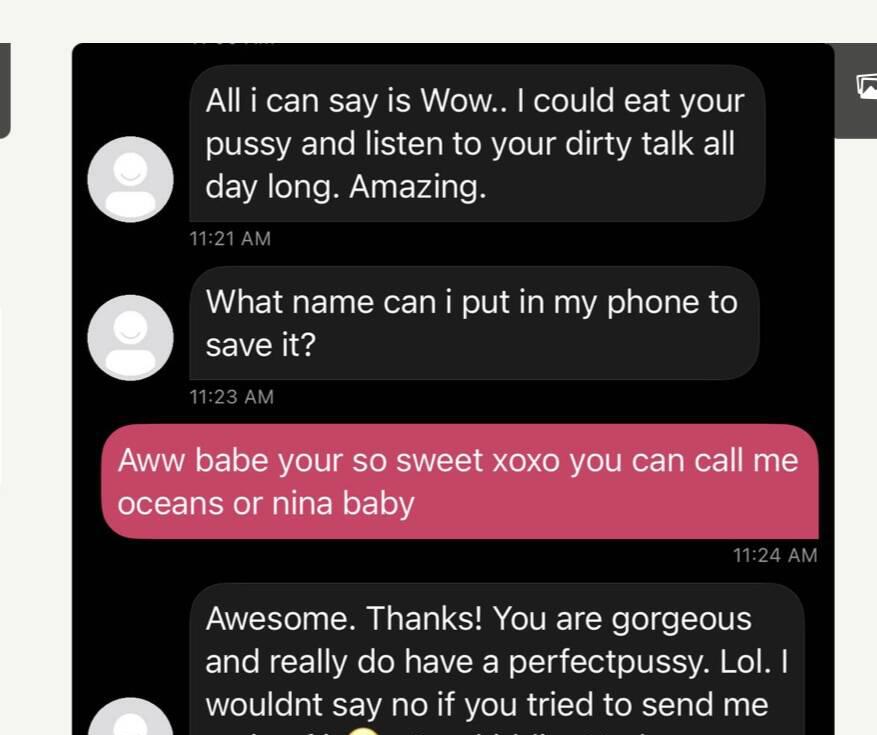Open the chat screenshot image

click(453, 390)
